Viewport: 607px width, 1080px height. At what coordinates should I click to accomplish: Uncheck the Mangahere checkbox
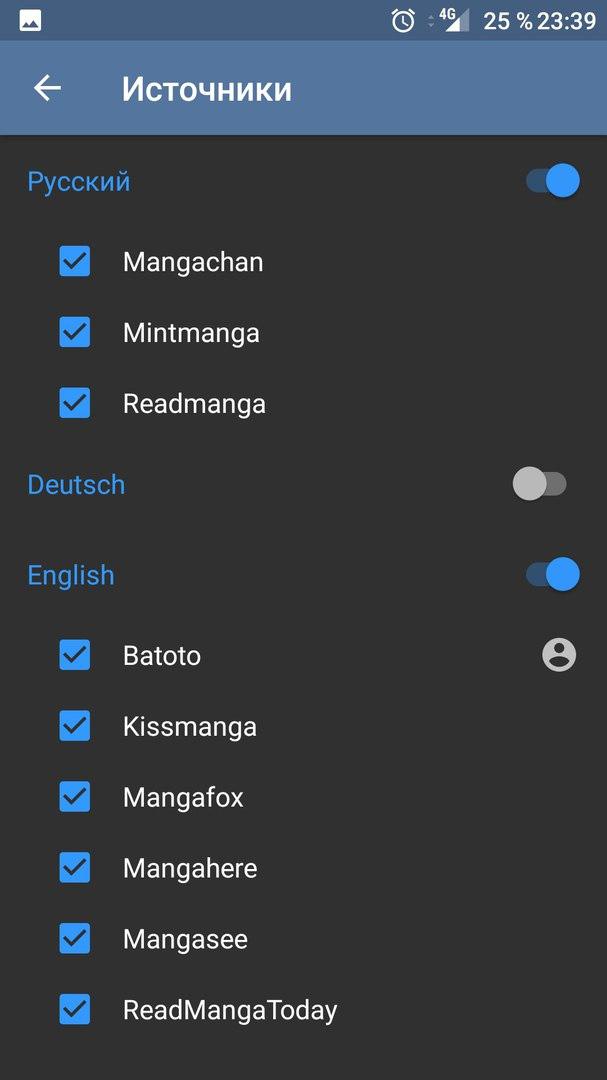(74, 868)
